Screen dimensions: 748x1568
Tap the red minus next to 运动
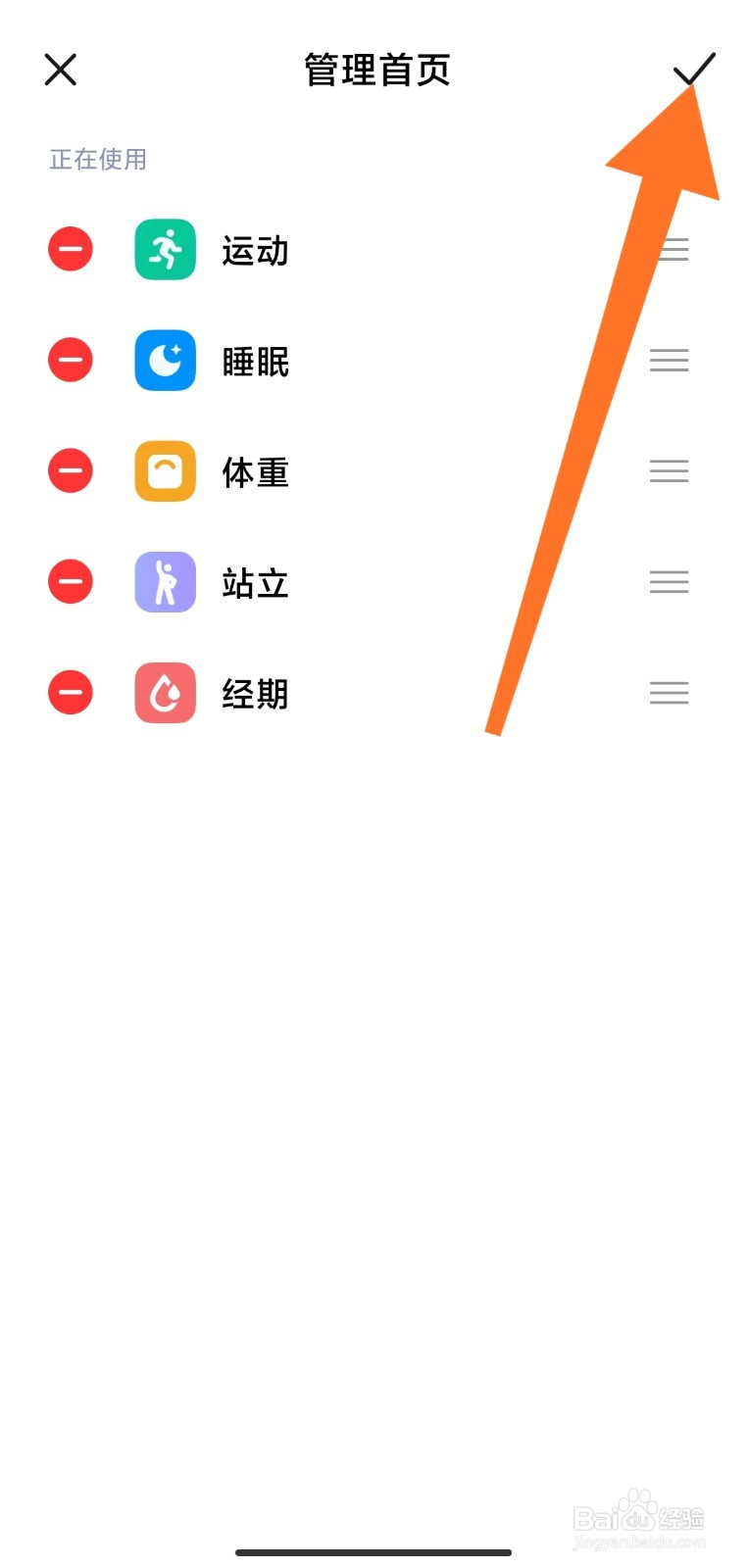coord(70,250)
